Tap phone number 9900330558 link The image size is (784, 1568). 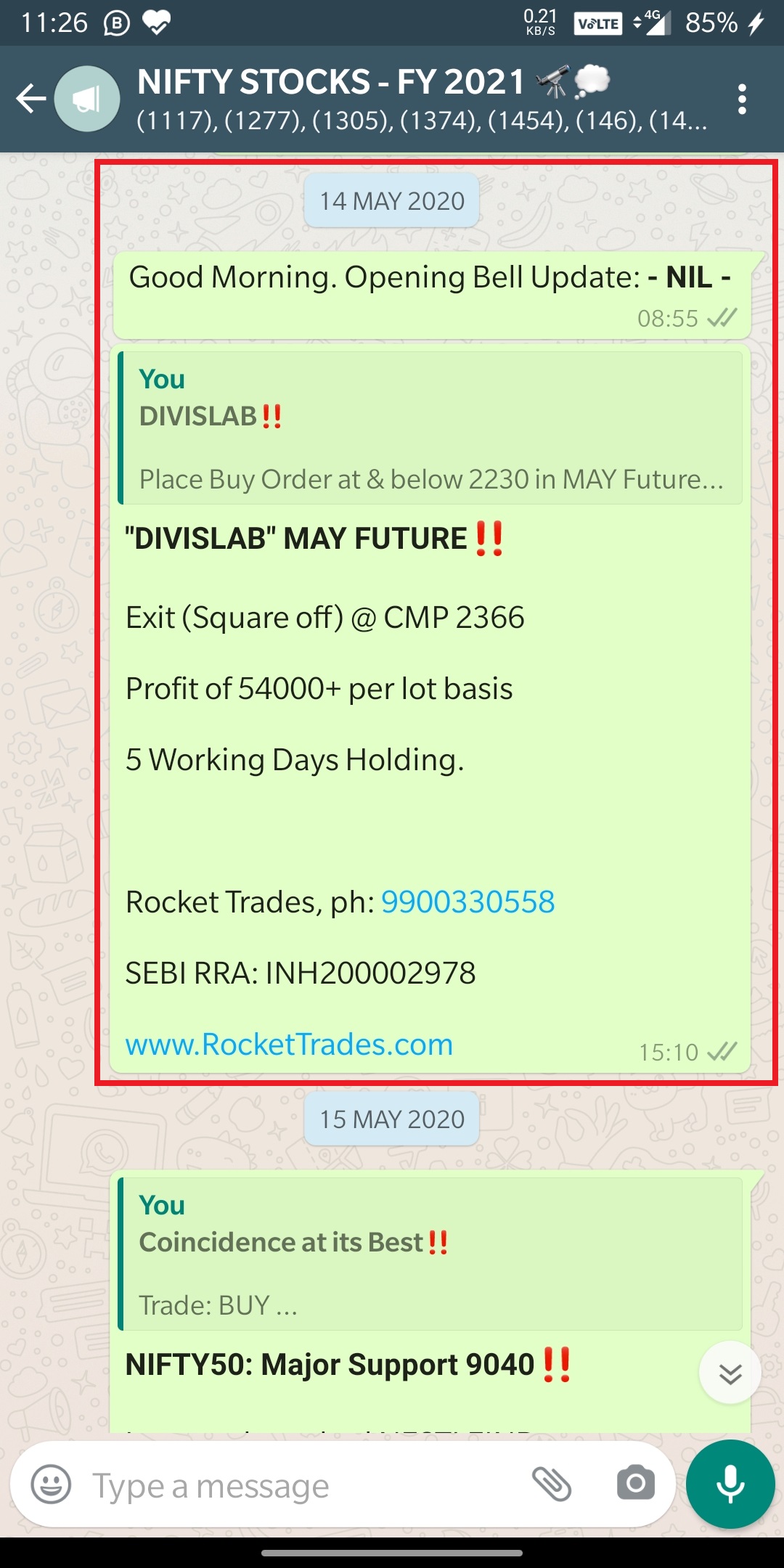coord(467,902)
